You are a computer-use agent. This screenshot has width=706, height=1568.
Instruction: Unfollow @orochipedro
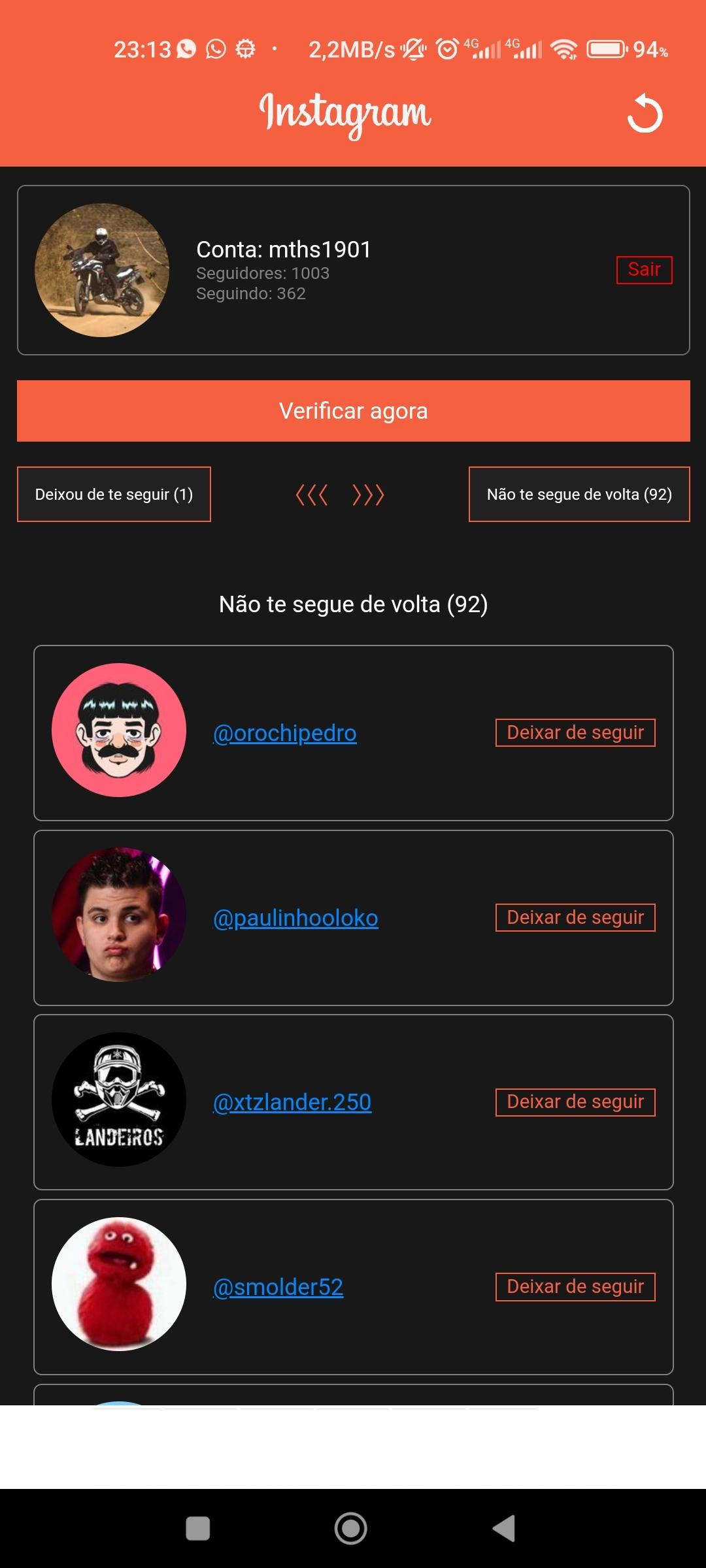(x=575, y=732)
